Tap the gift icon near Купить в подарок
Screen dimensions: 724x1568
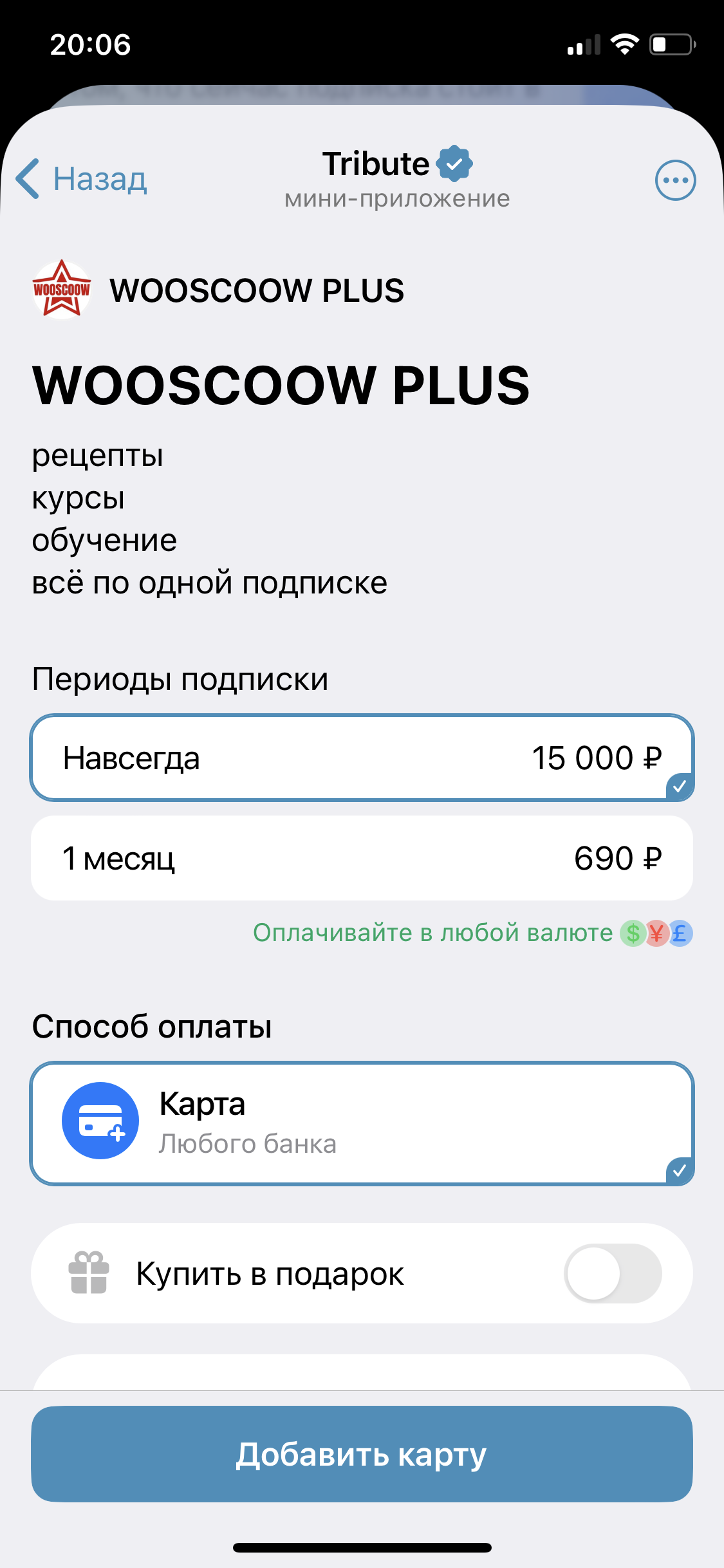(90, 1273)
